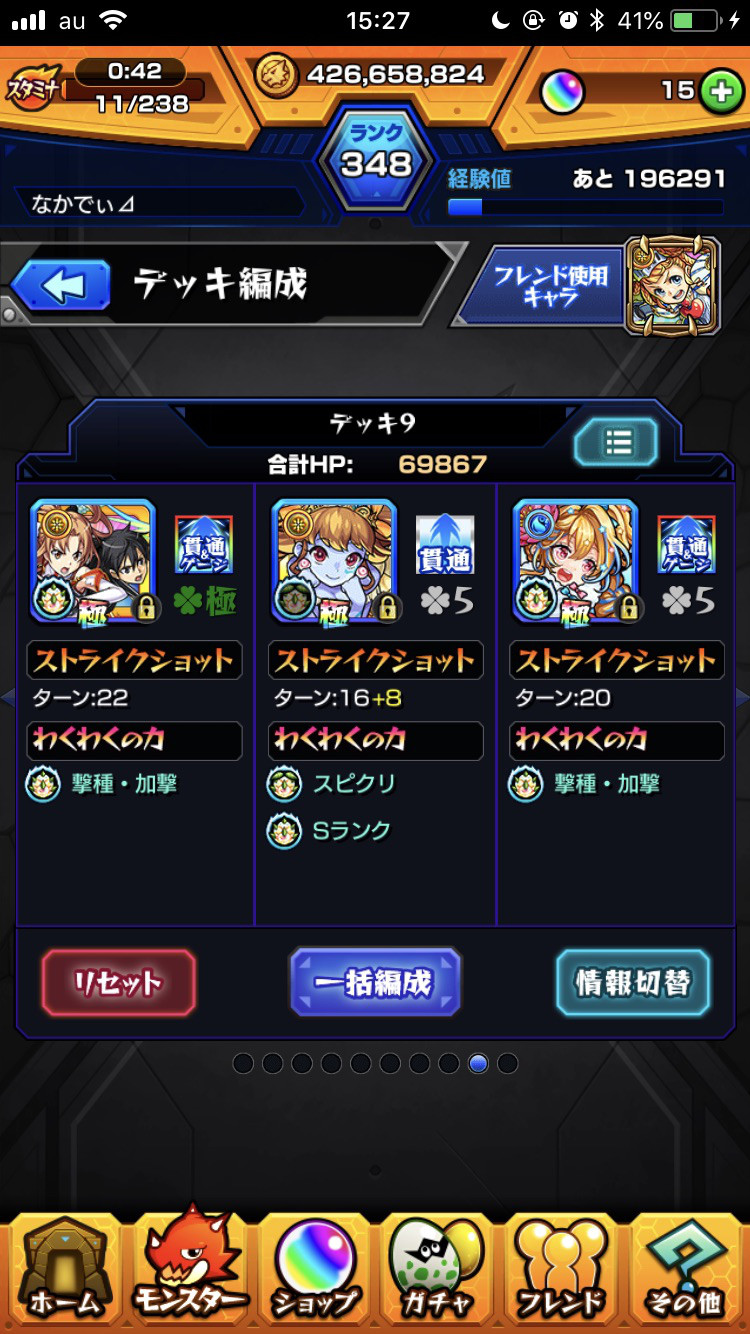The width and height of the screenshot is (750, 1334).
Task: Open the フレンド使用キャラ panel
Action: [552, 286]
